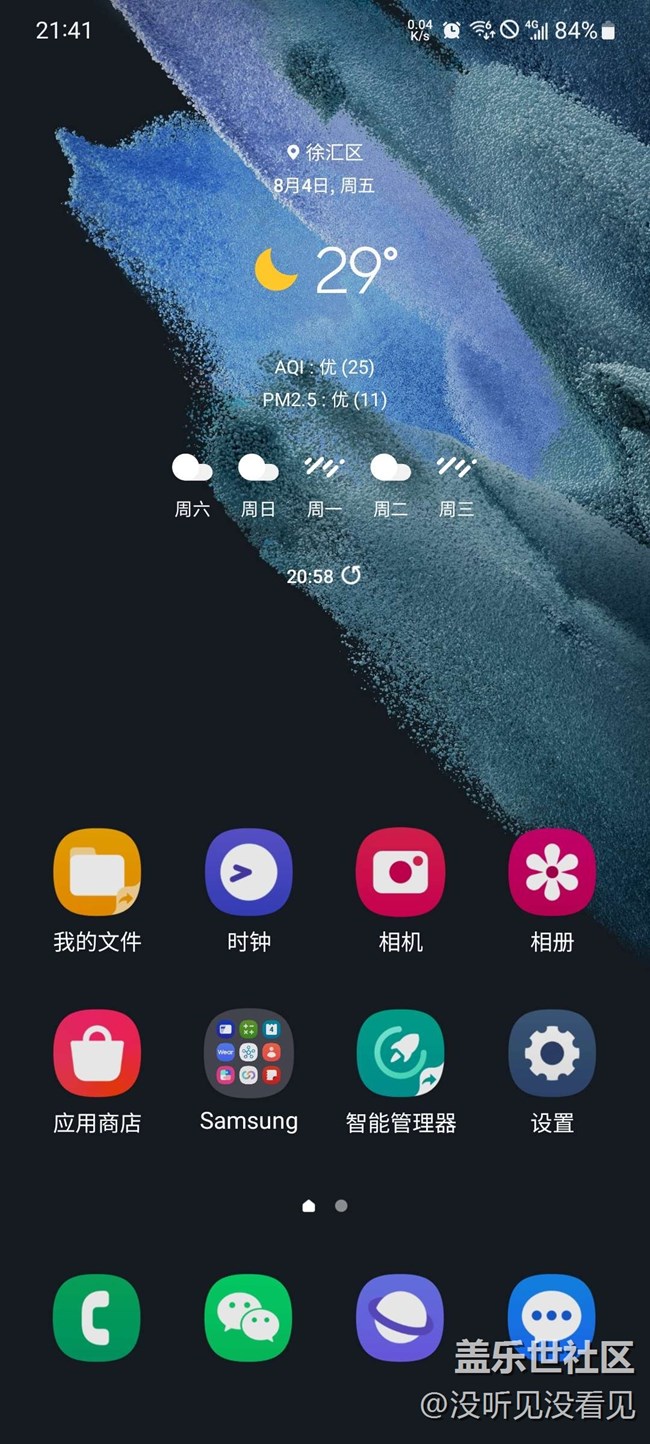Open the 智能管理器 app

tap(400, 1053)
